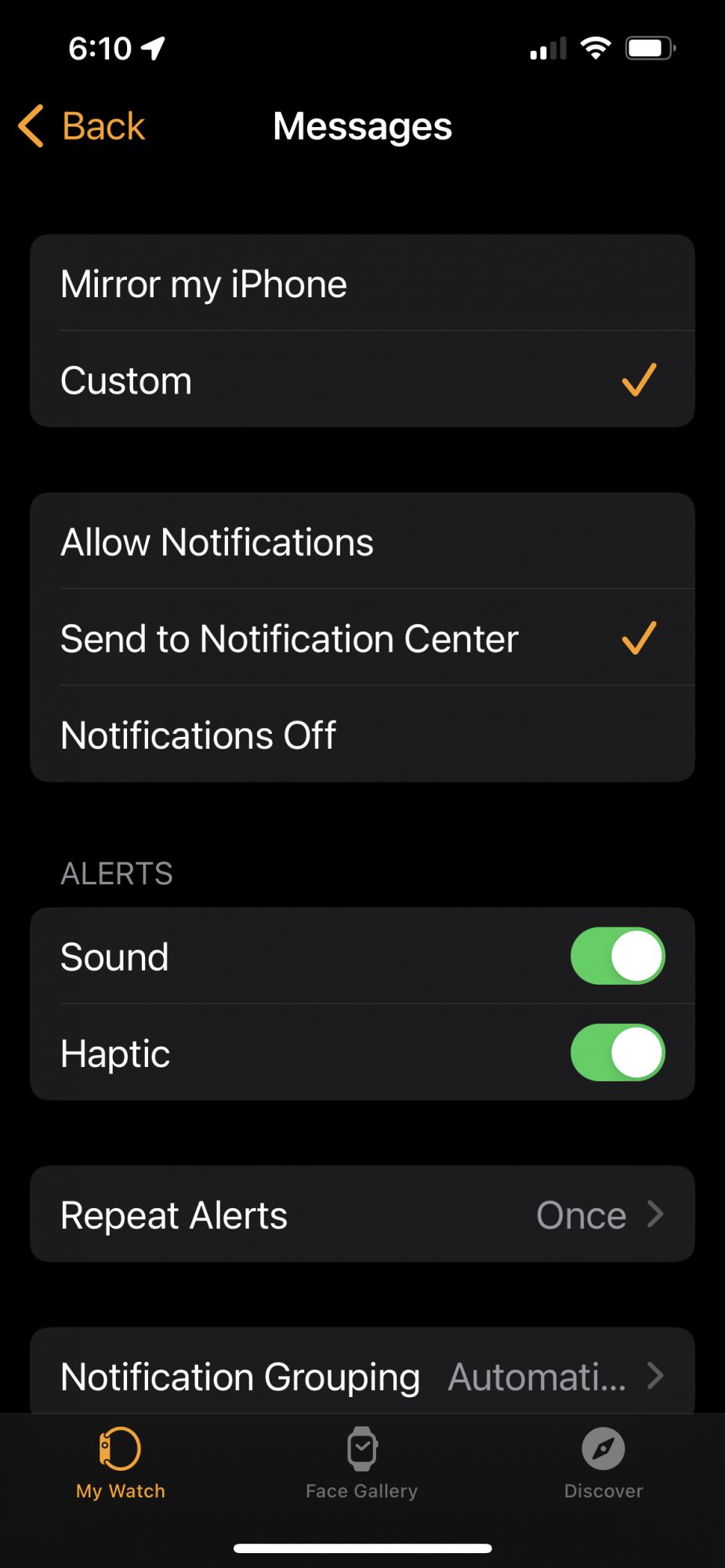Choose Notifications Off

coord(361,735)
